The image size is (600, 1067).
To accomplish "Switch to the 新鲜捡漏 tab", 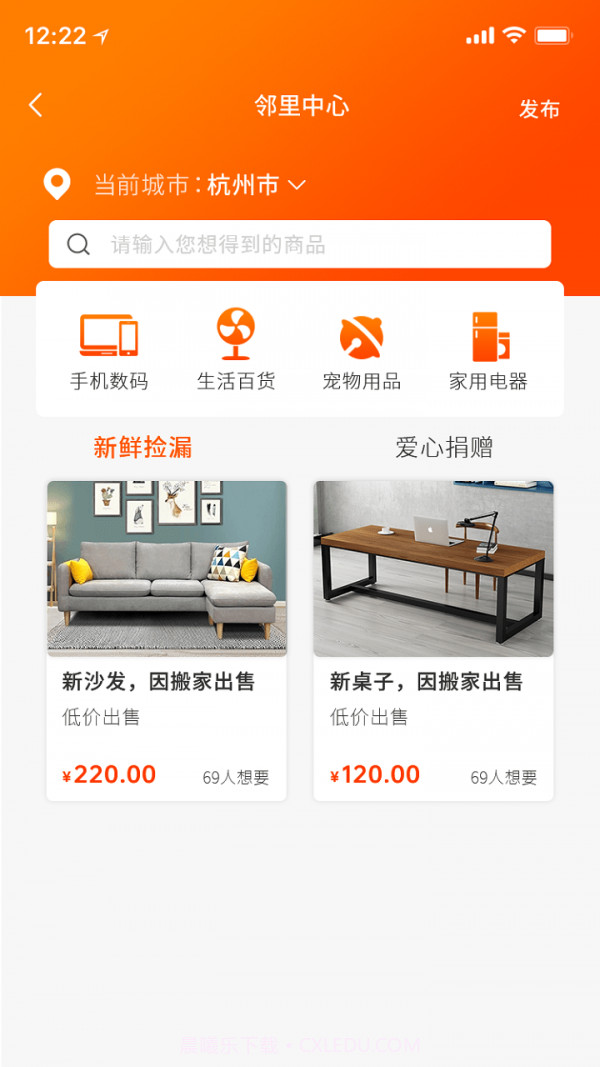I will click(x=143, y=447).
